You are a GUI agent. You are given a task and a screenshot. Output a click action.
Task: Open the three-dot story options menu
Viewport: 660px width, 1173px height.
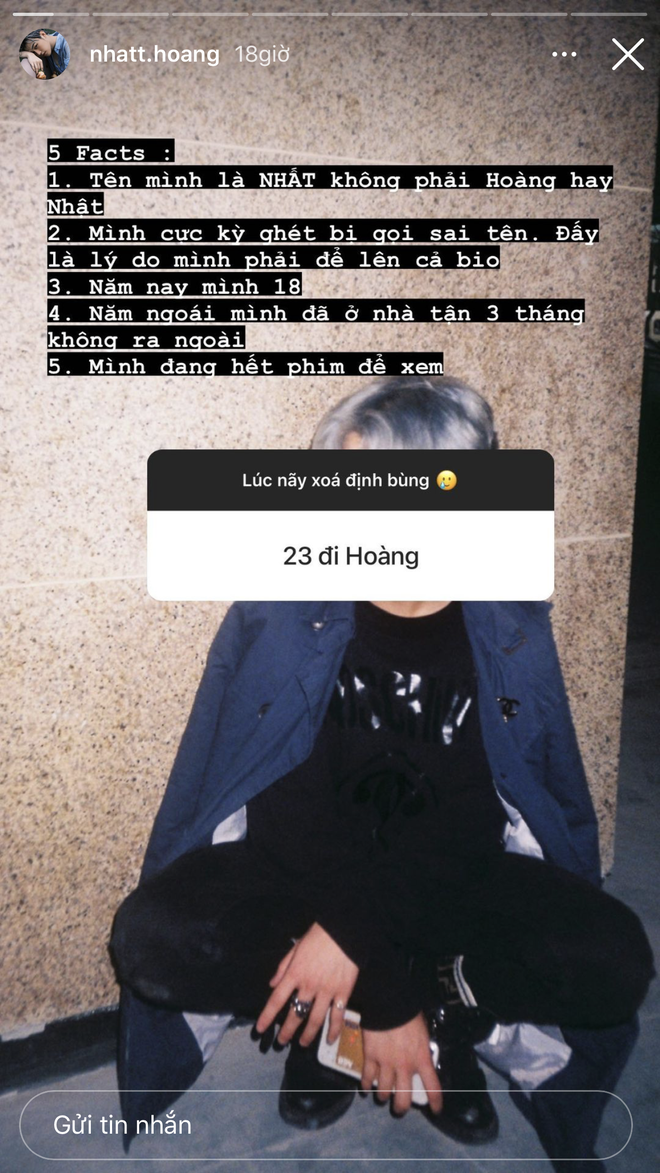(x=564, y=54)
